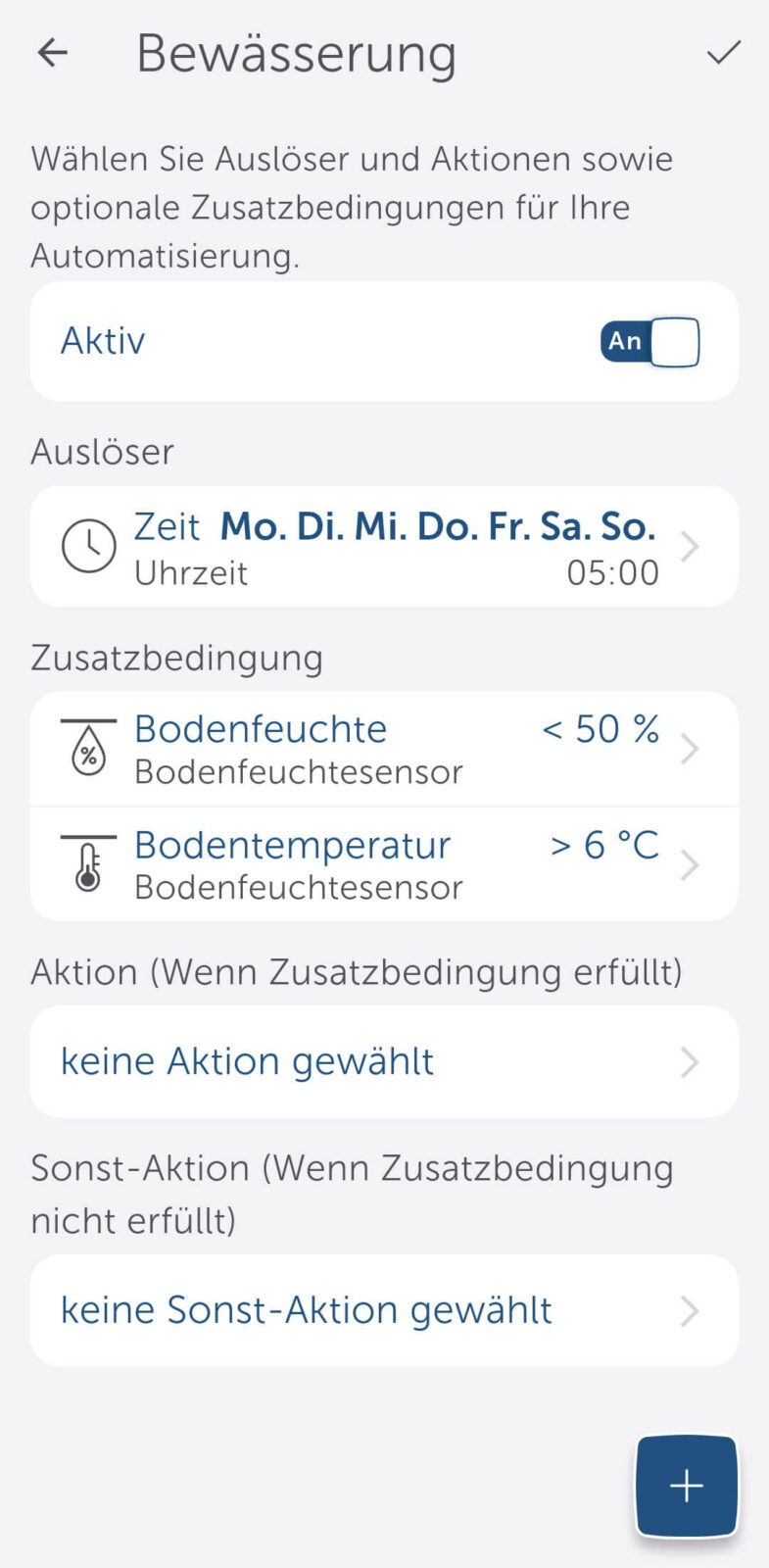This screenshot has width=769, height=1568.
Task: Open Bodentemperatur settings with the chevron
Action: [x=690, y=864]
